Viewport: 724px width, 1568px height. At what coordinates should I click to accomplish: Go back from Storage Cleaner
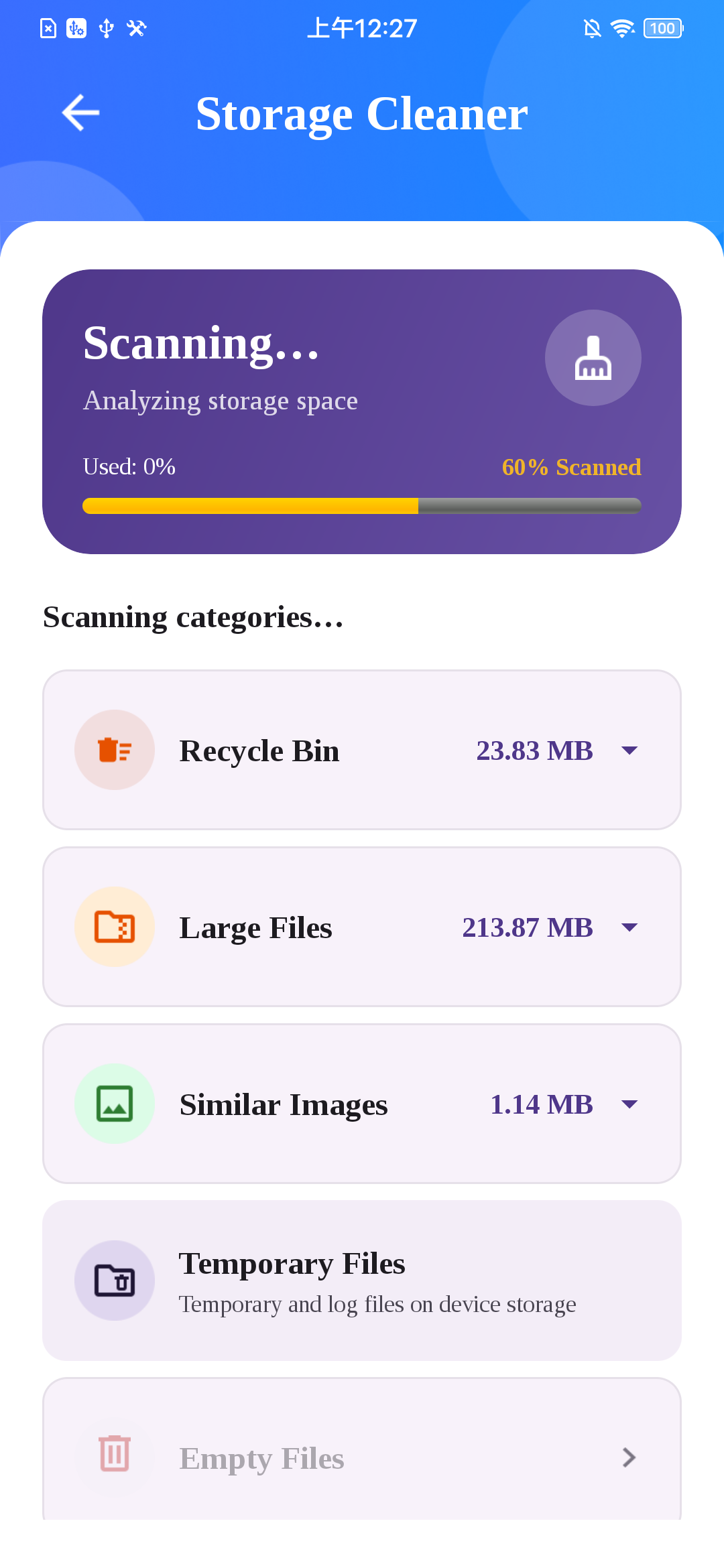point(81,113)
